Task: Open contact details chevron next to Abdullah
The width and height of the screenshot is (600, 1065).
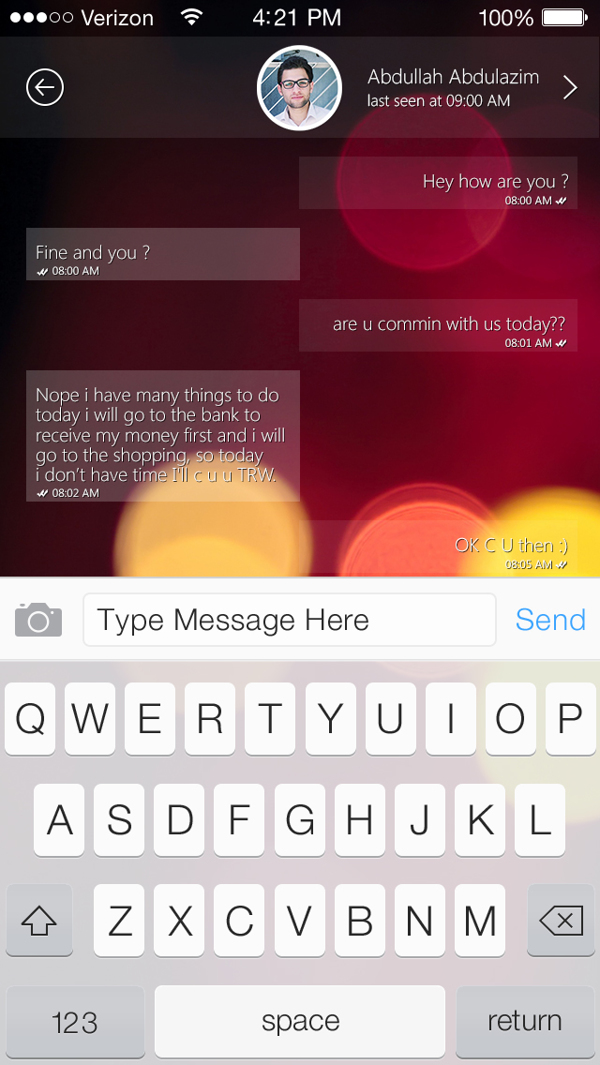Action: pos(570,88)
